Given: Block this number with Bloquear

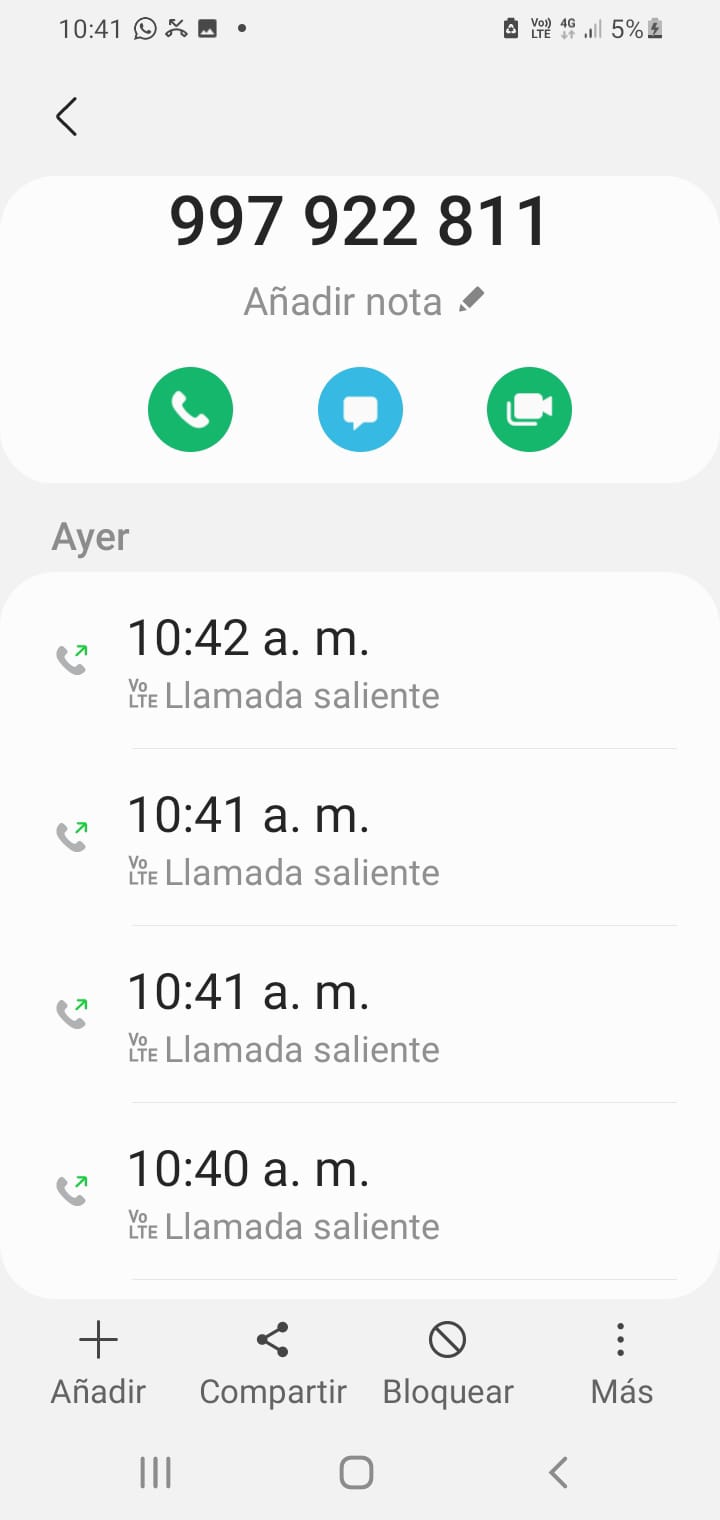Looking at the screenshot, I should point(447,1363).
